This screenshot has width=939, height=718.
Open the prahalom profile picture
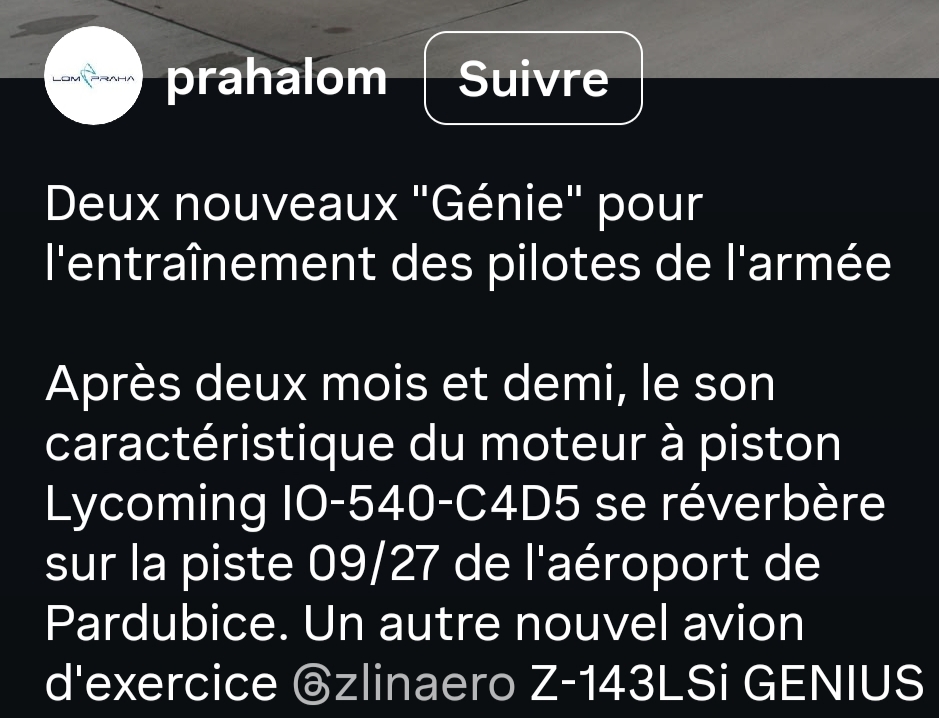tap(93, 76)
